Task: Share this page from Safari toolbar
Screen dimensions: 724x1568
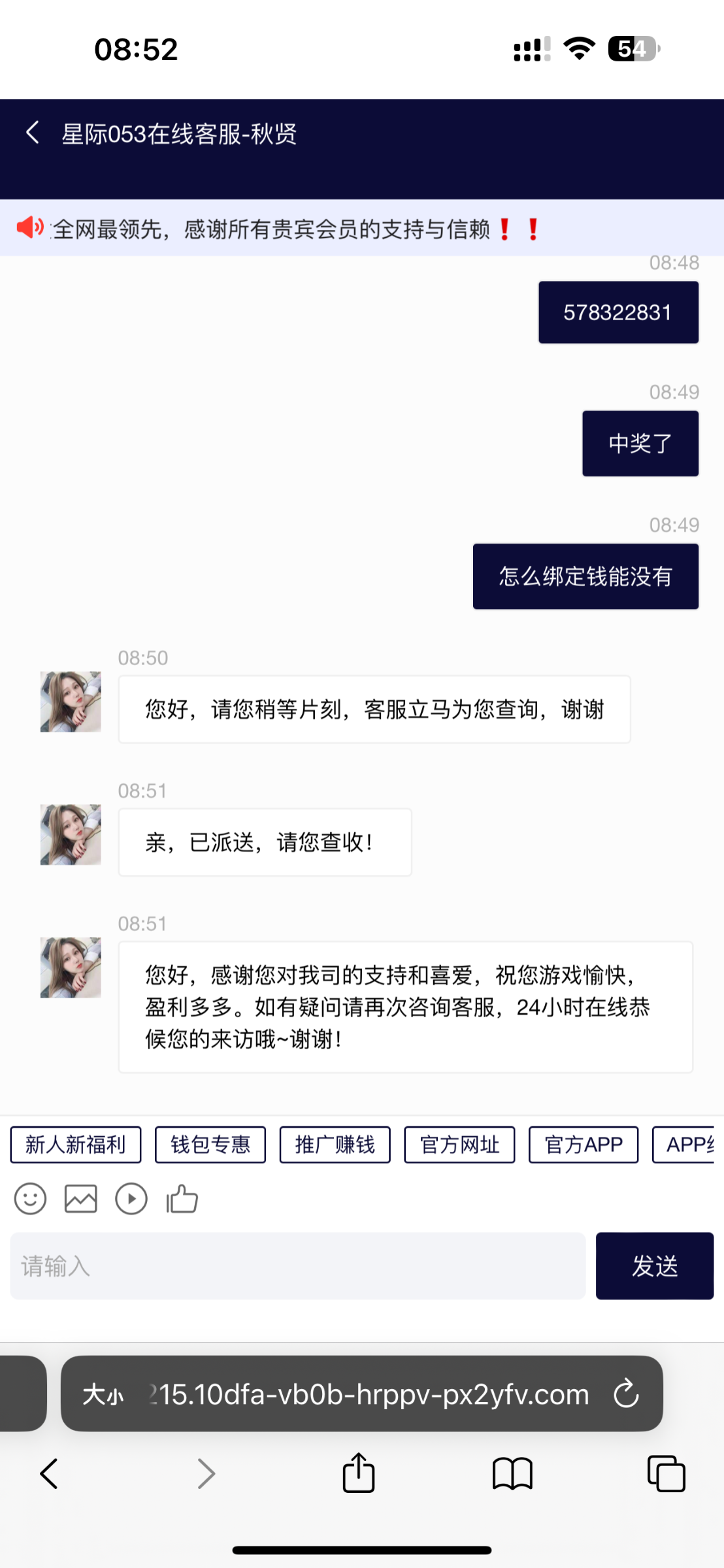Action: (359, 1473)
